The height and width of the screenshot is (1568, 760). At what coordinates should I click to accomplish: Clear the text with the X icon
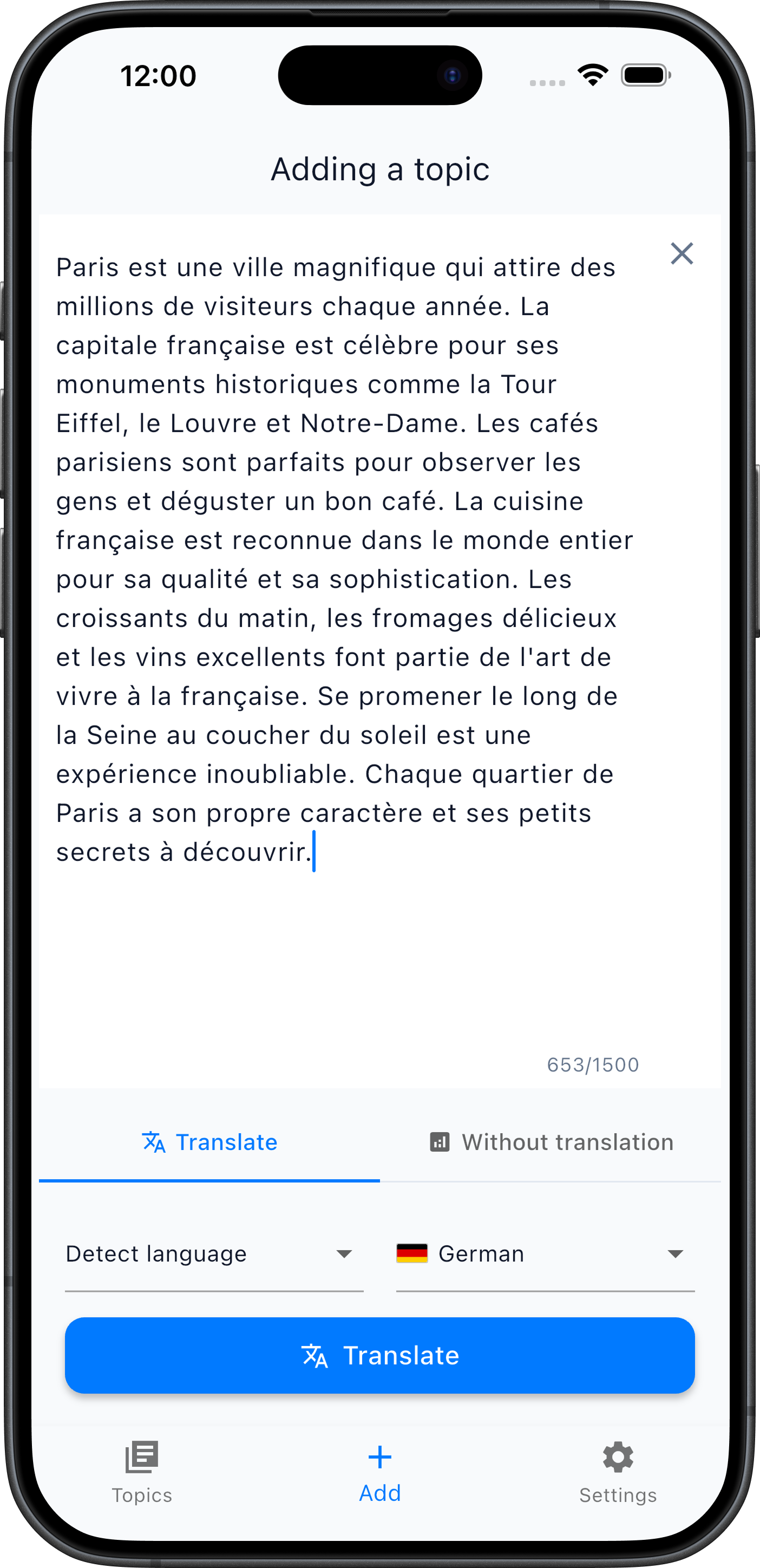[x=682, y=253]
